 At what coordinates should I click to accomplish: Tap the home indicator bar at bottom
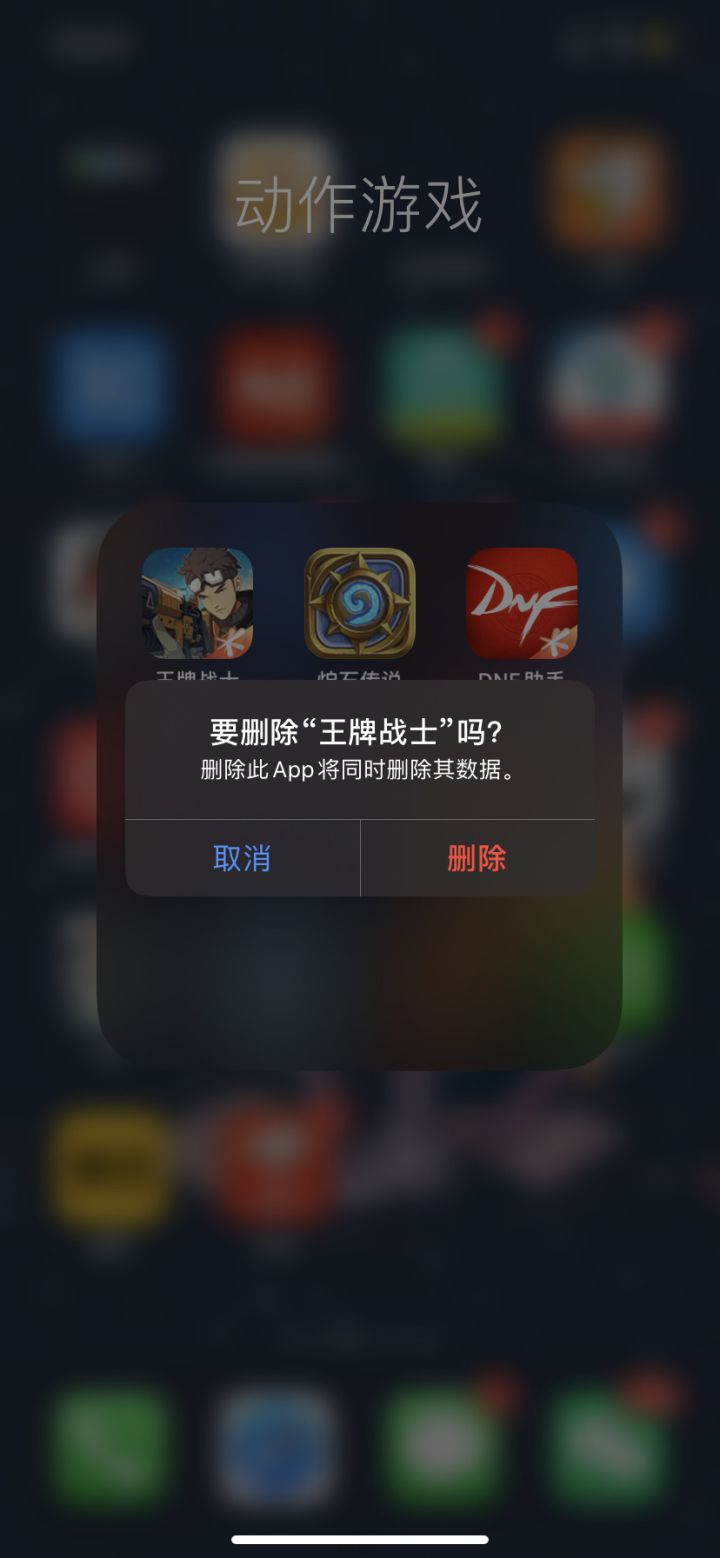360,1540
